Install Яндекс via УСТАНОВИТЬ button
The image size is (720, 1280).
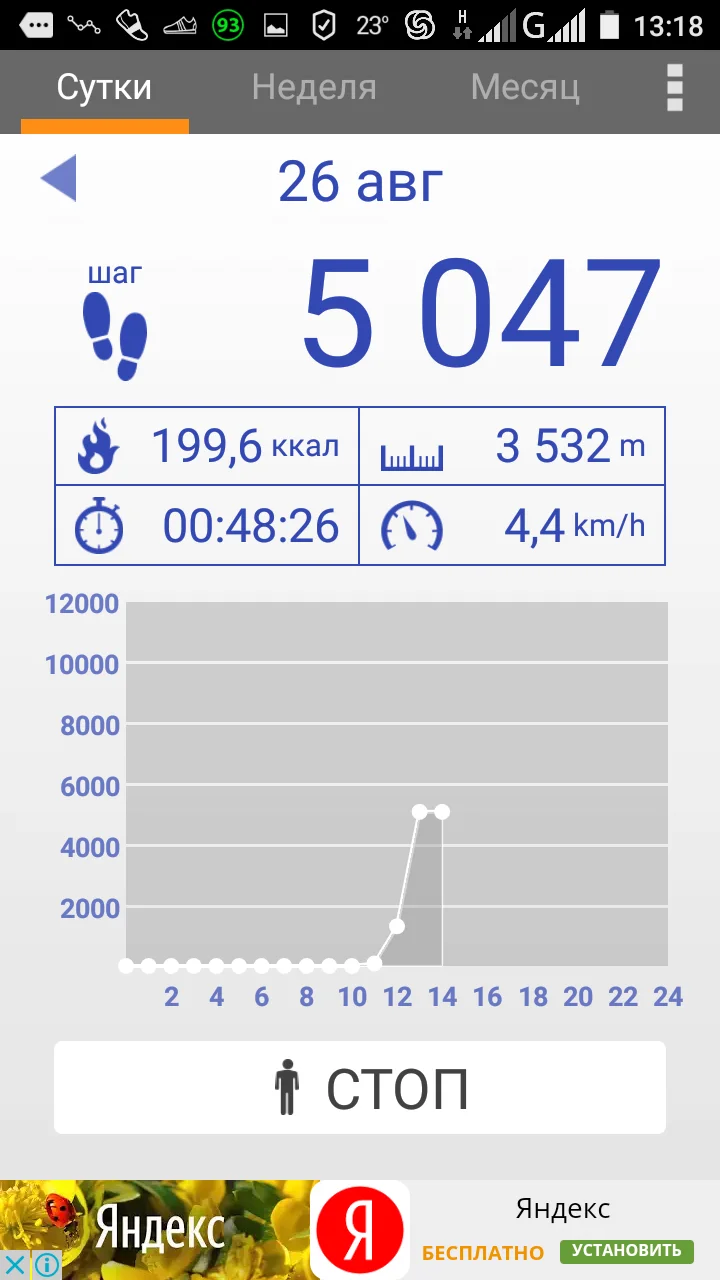click(x=627, y=1251)
